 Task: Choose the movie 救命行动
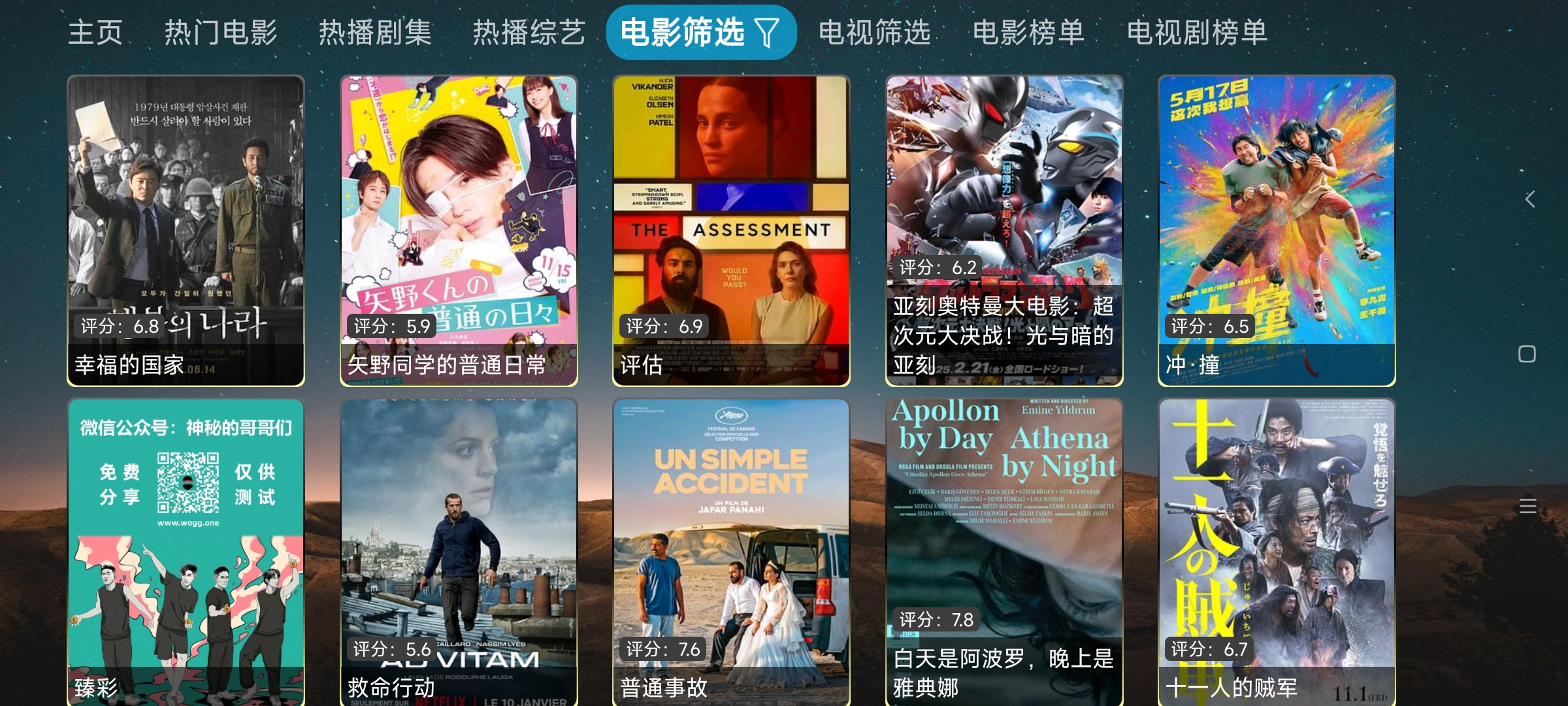459,552
